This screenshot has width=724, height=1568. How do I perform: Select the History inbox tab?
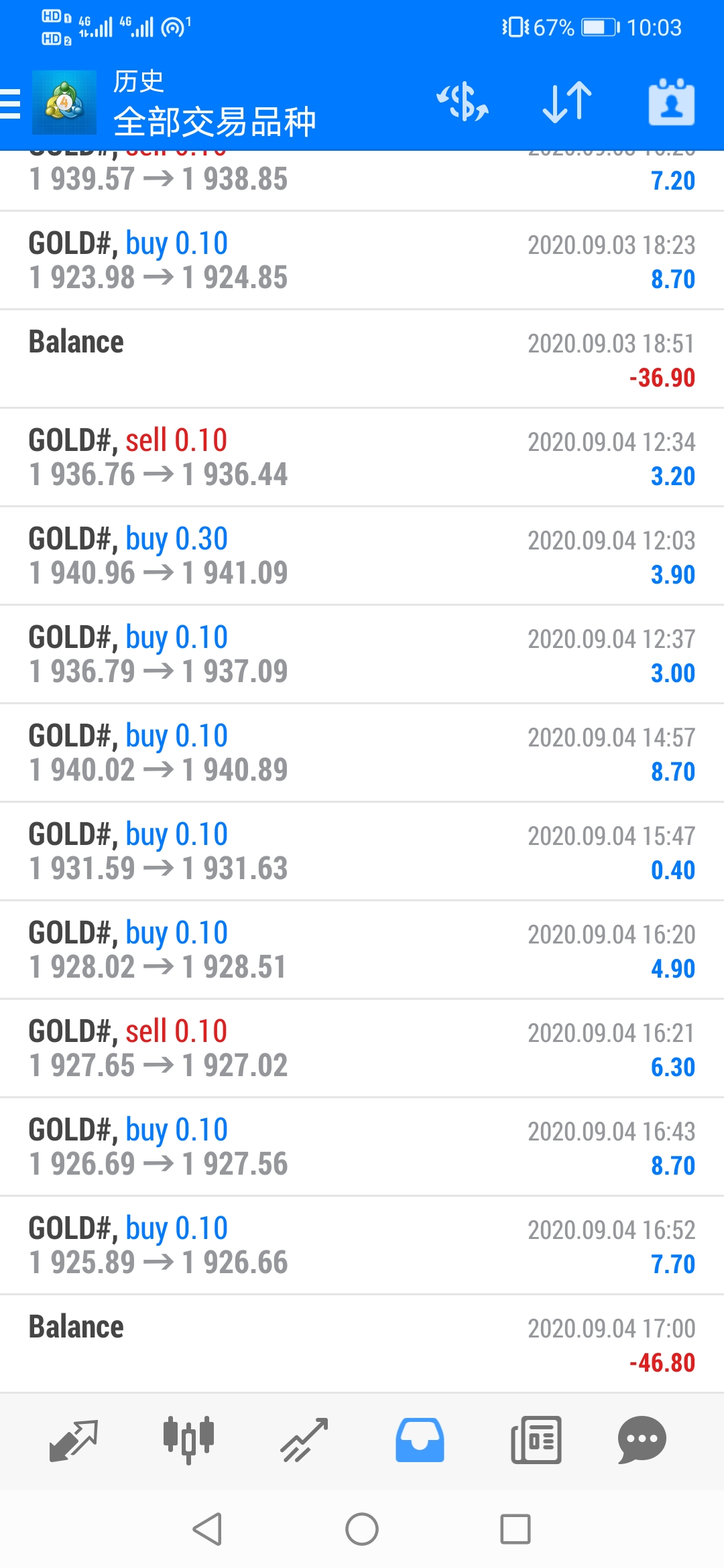coord(420,1440)
